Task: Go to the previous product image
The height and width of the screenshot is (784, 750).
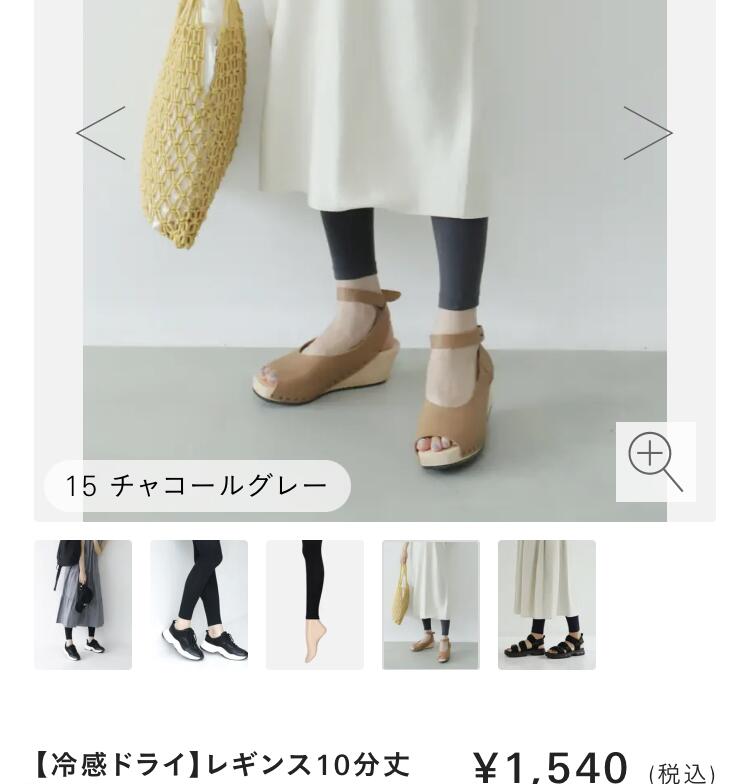Action: [x=101, y=133]
